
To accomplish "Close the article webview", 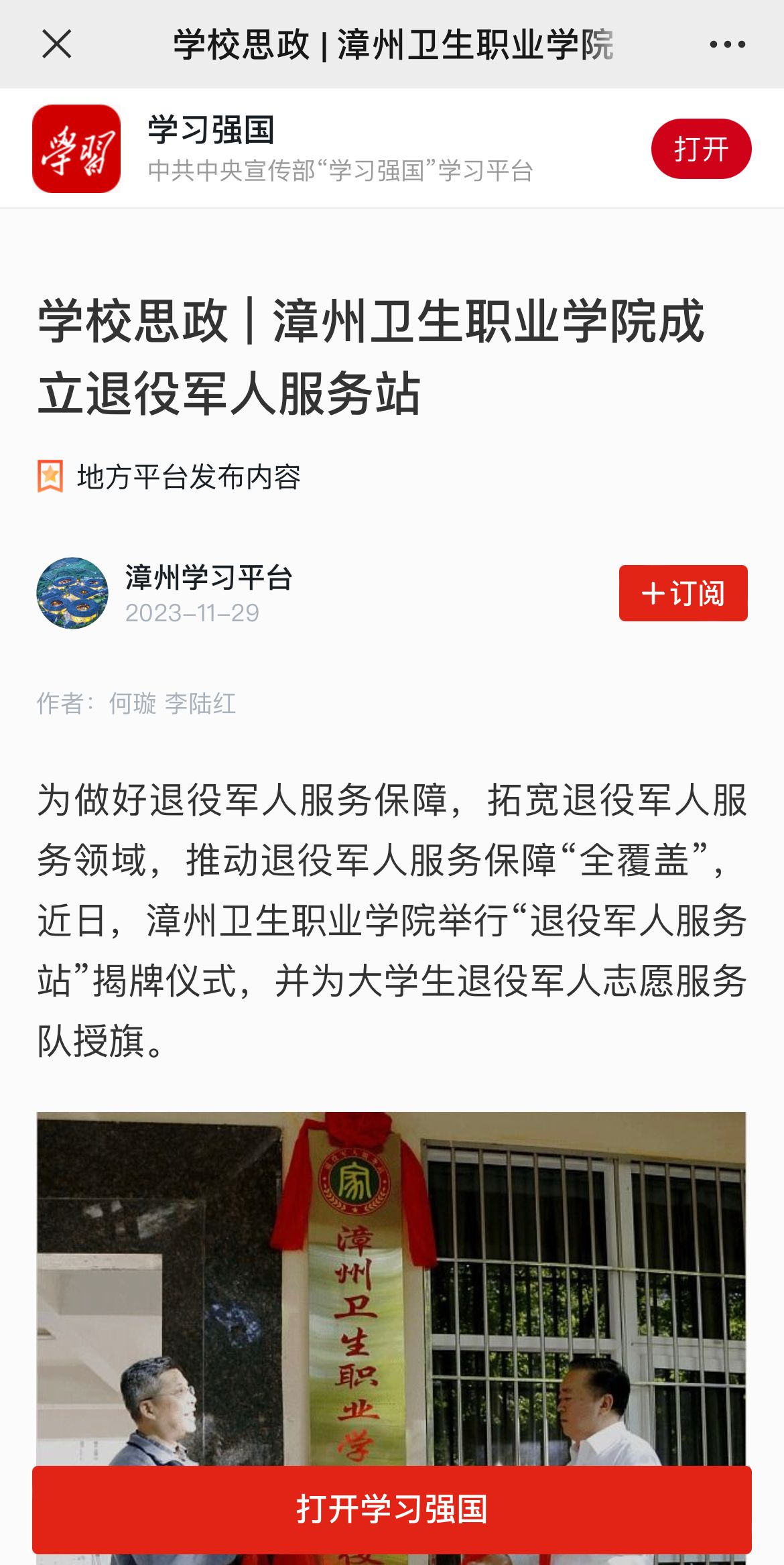I will (x=57, y=44).
